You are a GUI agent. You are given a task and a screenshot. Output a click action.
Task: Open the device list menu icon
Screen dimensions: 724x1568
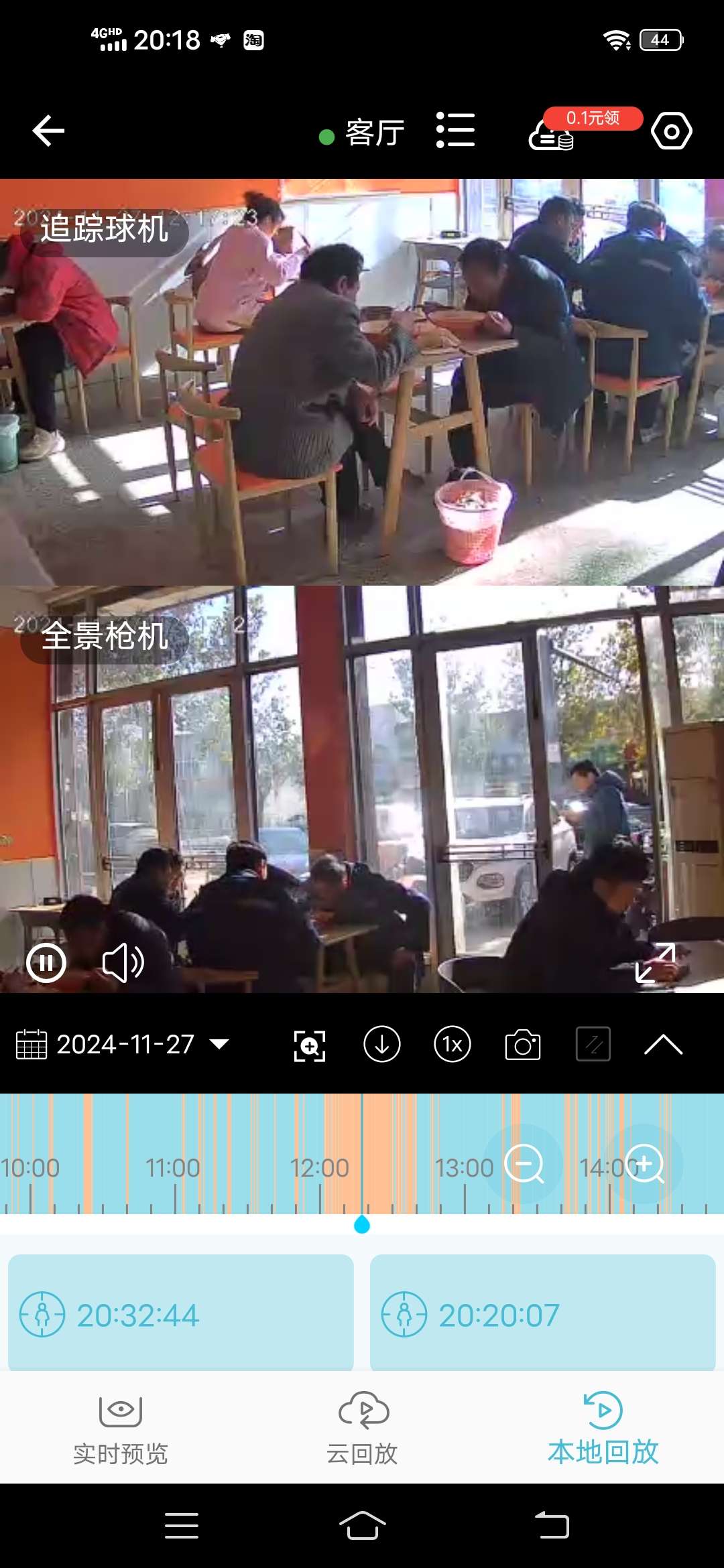[456, 130]
